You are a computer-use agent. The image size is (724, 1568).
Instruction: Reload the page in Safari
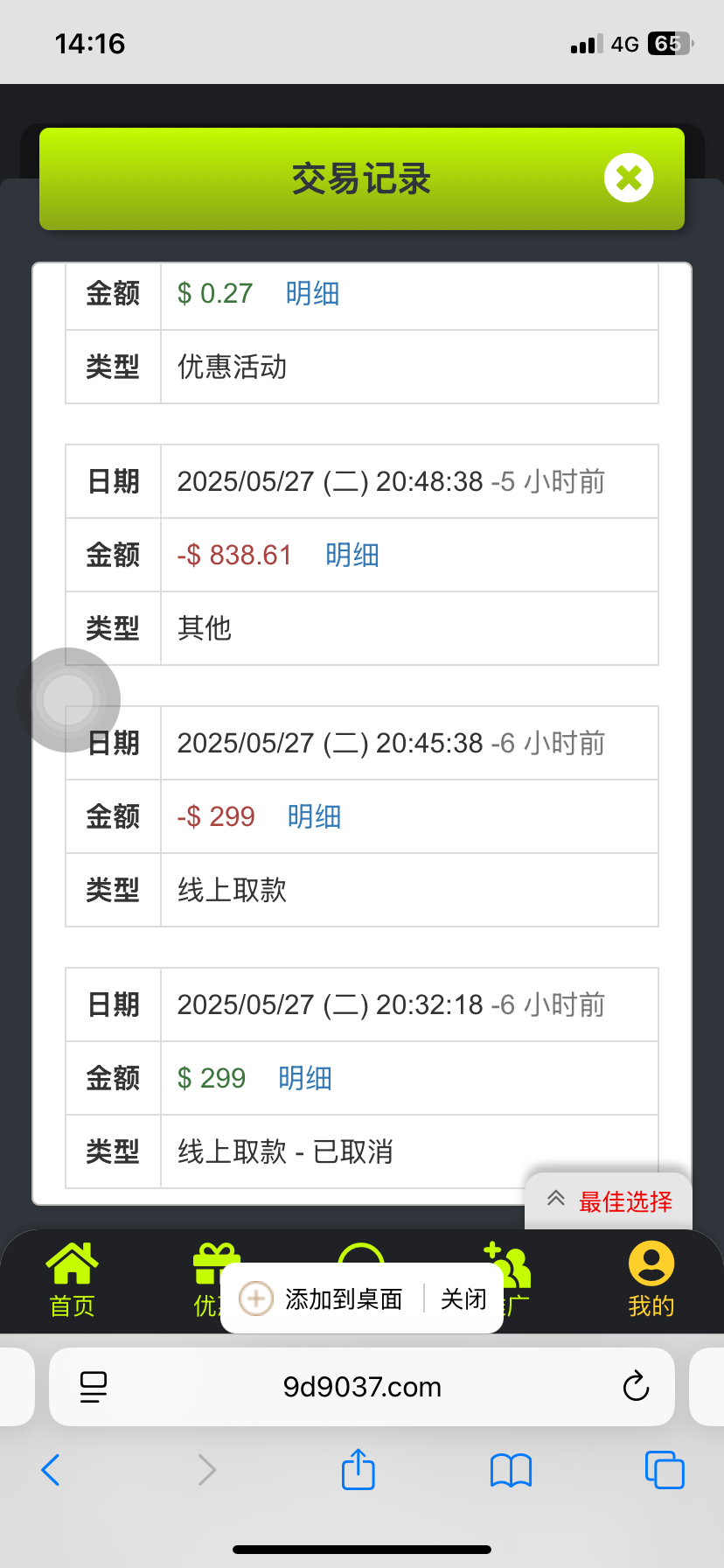[x=636, y=1387]
